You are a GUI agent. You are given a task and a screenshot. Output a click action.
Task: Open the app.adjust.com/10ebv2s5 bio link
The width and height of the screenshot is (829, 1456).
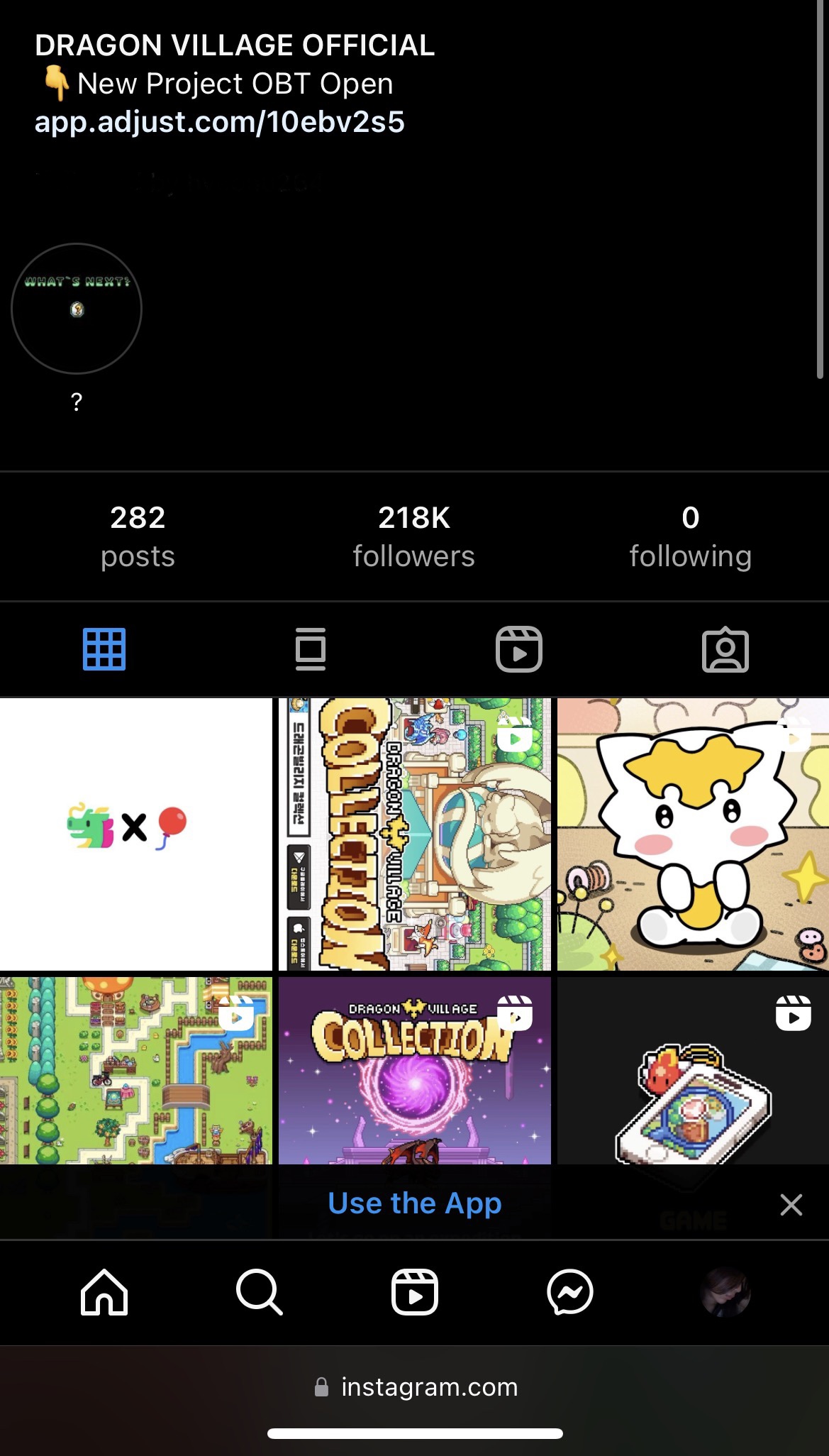[x=220, y=122]
